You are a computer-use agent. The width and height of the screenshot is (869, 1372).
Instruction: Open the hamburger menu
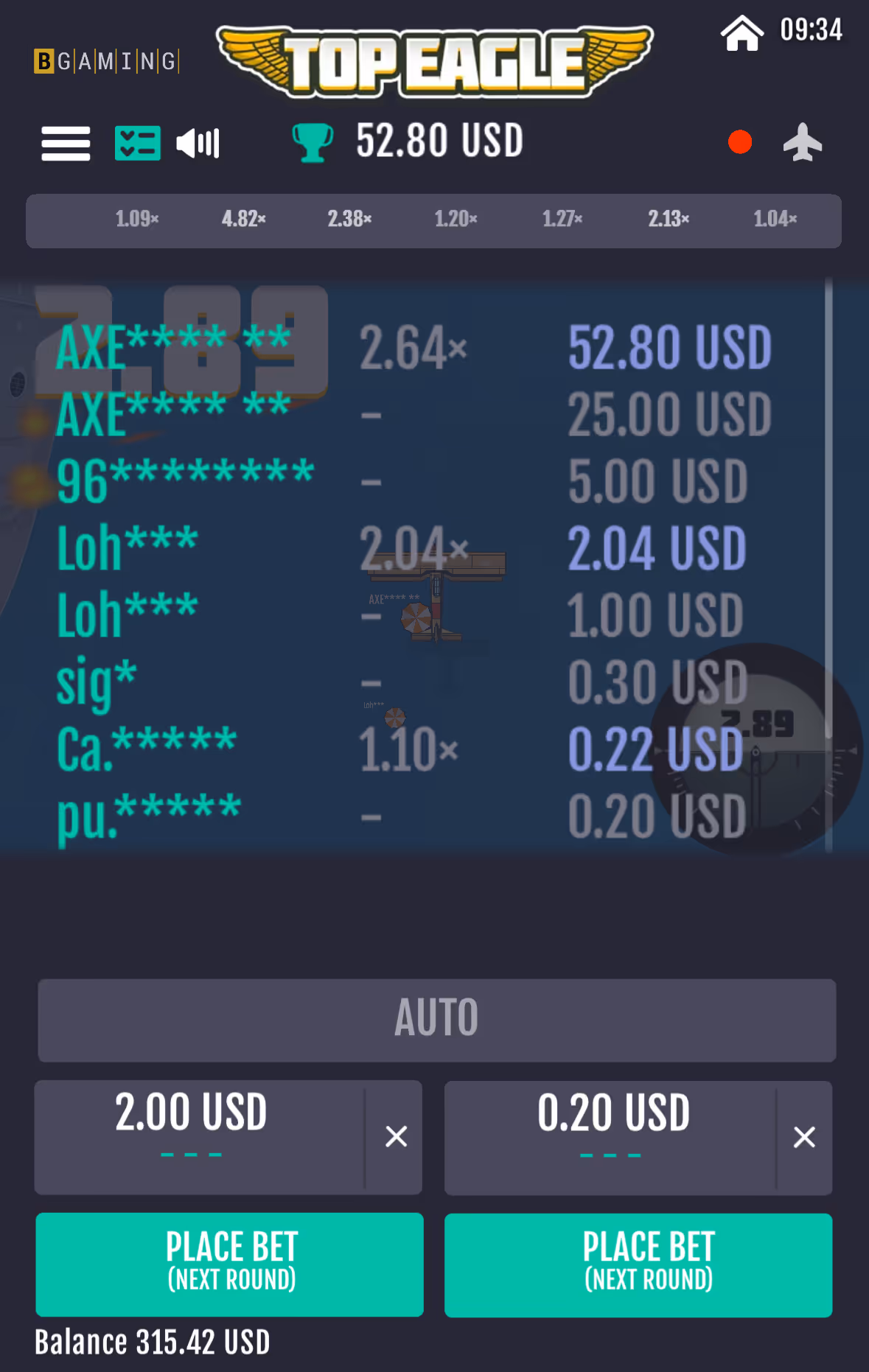(66, 143)
